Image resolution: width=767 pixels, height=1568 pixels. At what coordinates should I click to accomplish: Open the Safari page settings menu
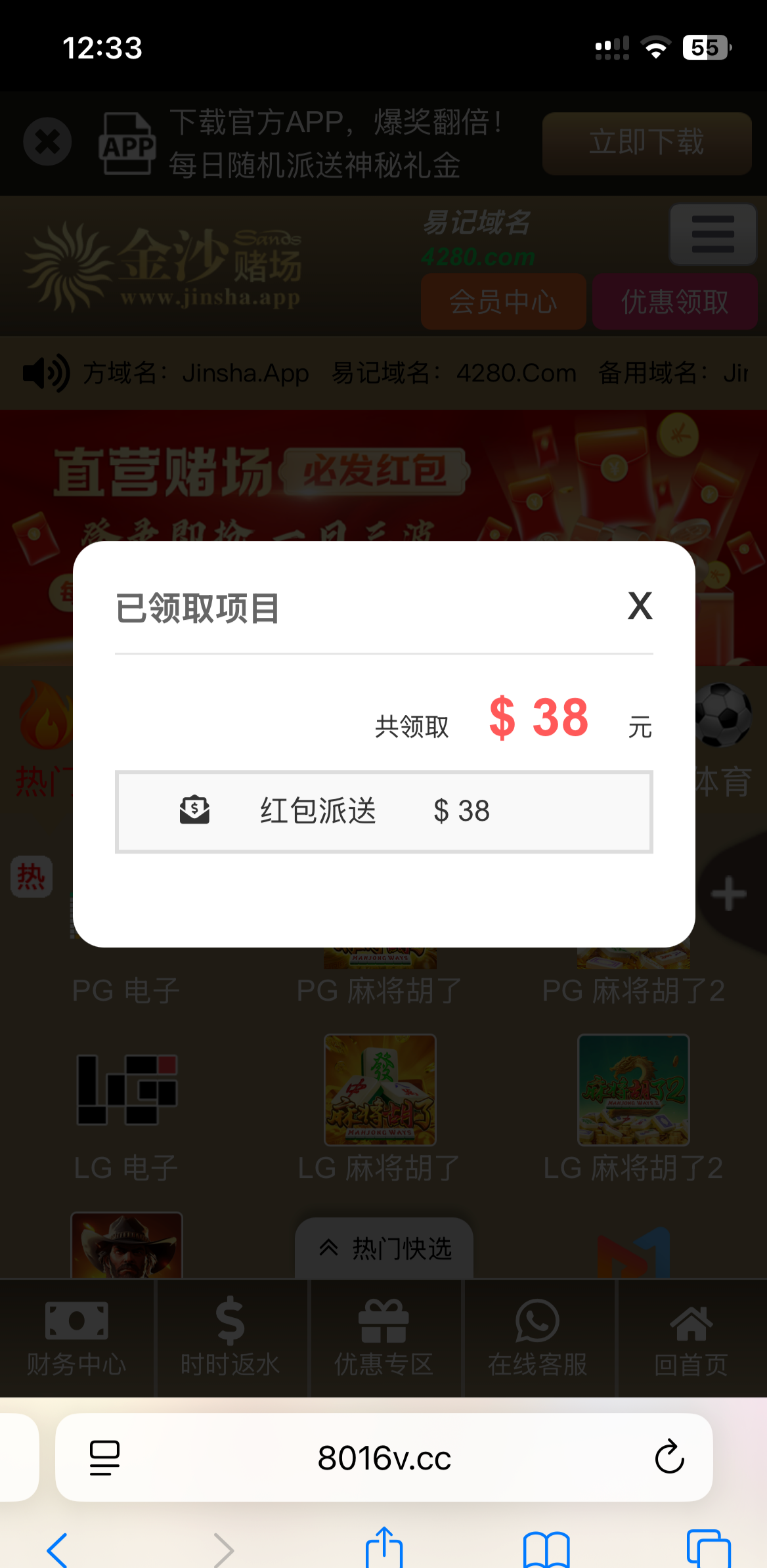coord(104,1458)
